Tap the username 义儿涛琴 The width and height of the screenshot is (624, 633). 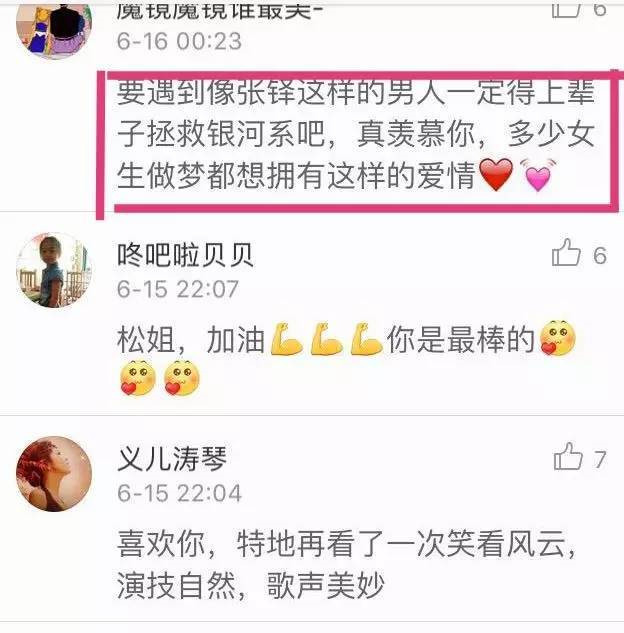click(x=172, y=458)
